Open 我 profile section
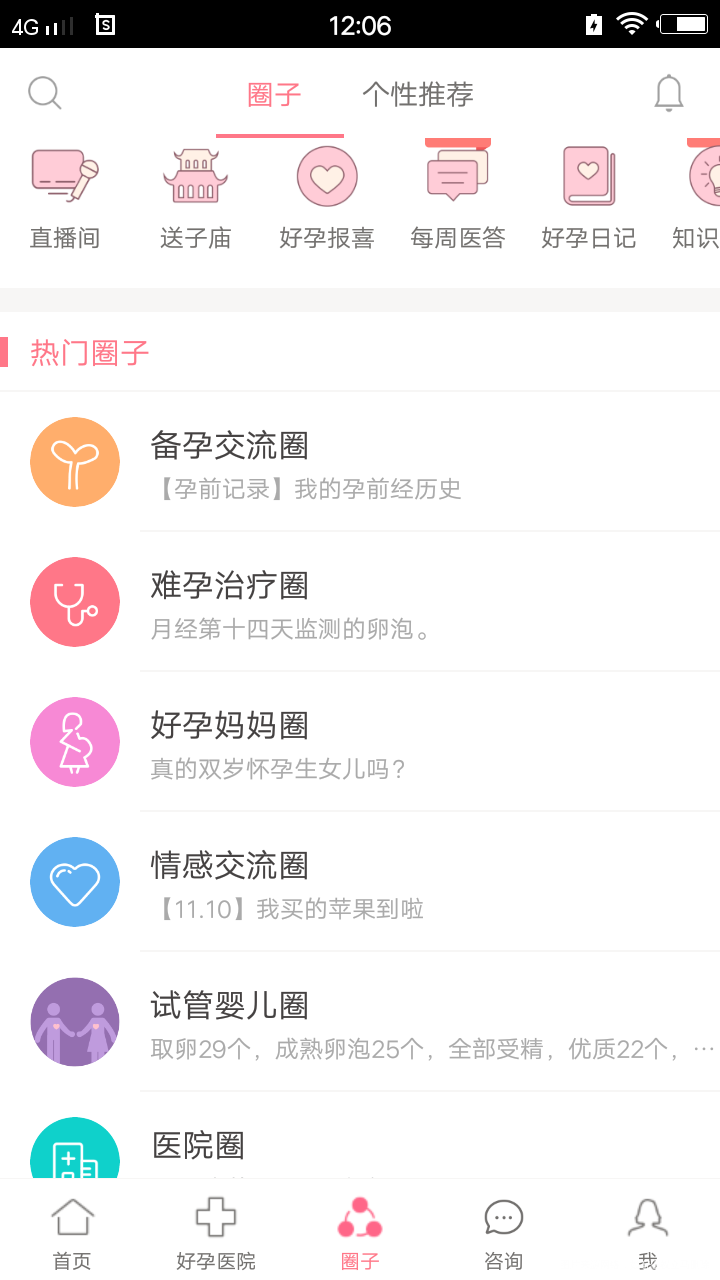The image size is (720, 1280). tap(648, 1230)
